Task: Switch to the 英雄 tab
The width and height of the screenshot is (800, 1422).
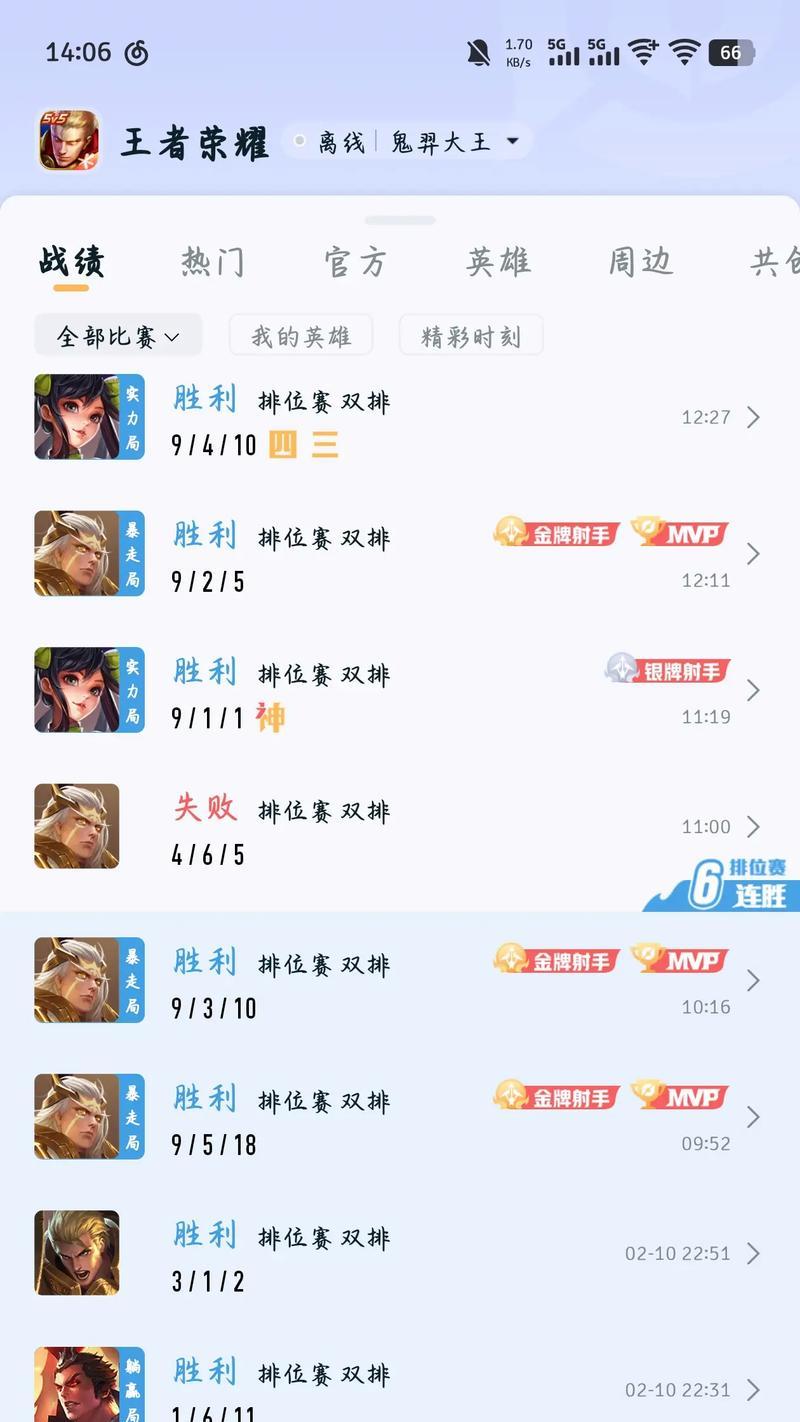Action: pyautogui.click(x=498, y=262)
